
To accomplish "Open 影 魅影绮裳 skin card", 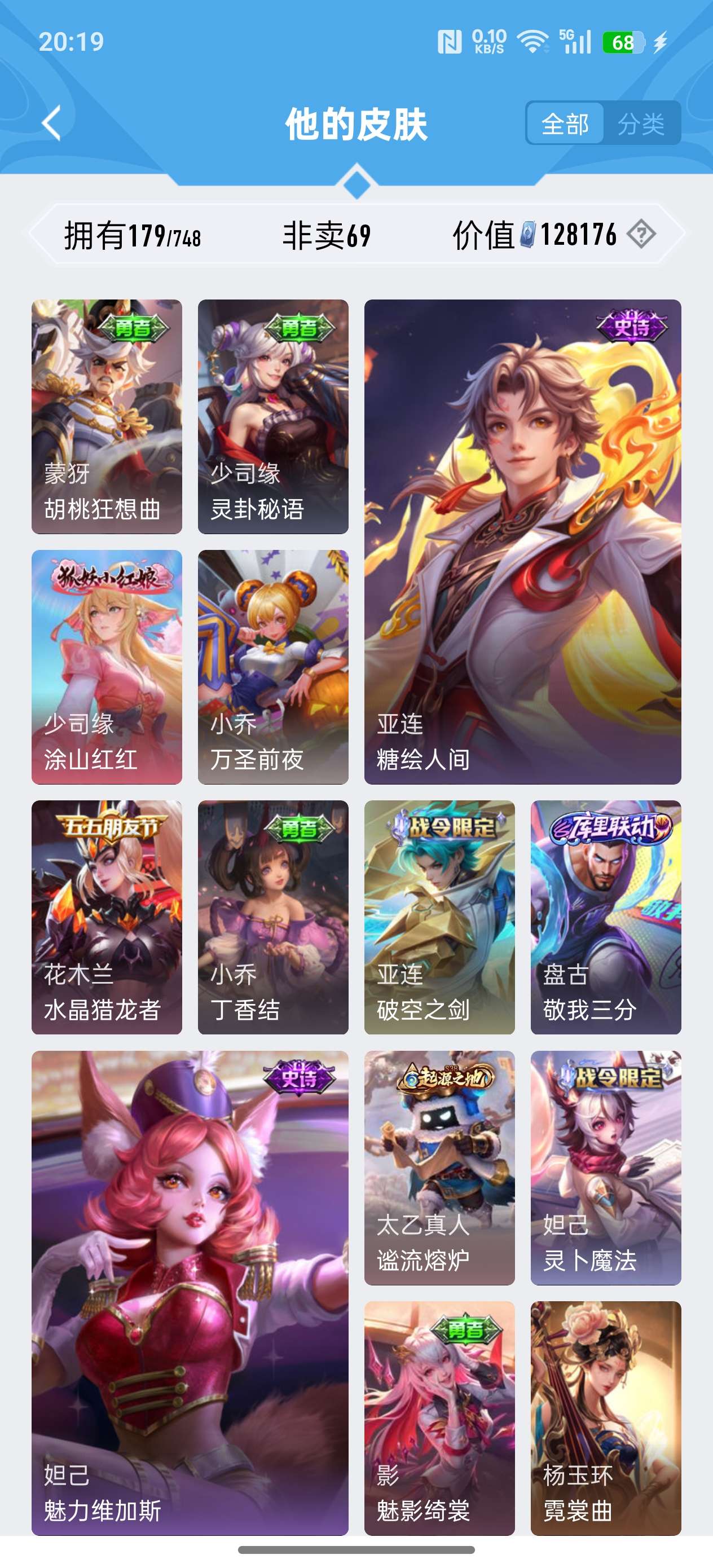I will [439, 1419].
